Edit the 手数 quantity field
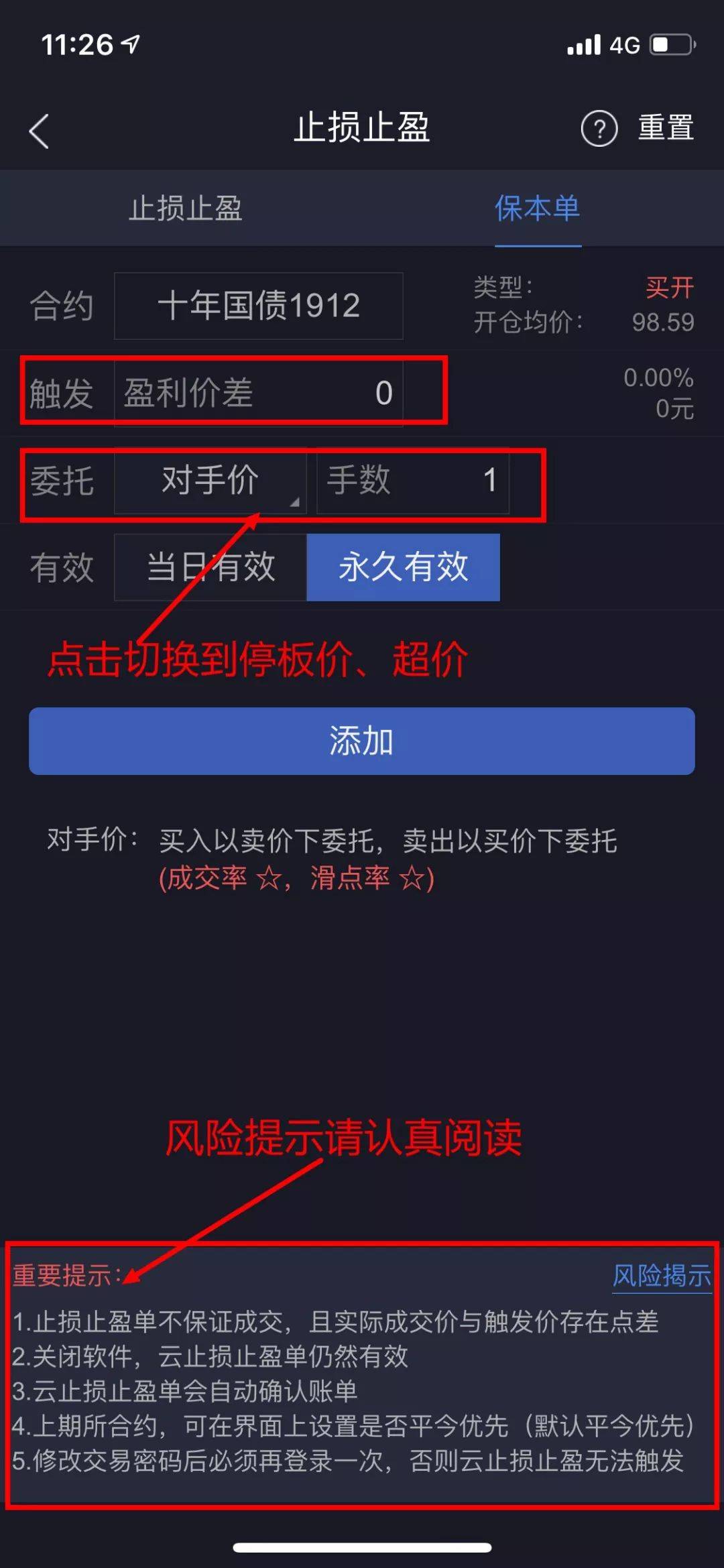724x1568 pixels. pos(412,481)
